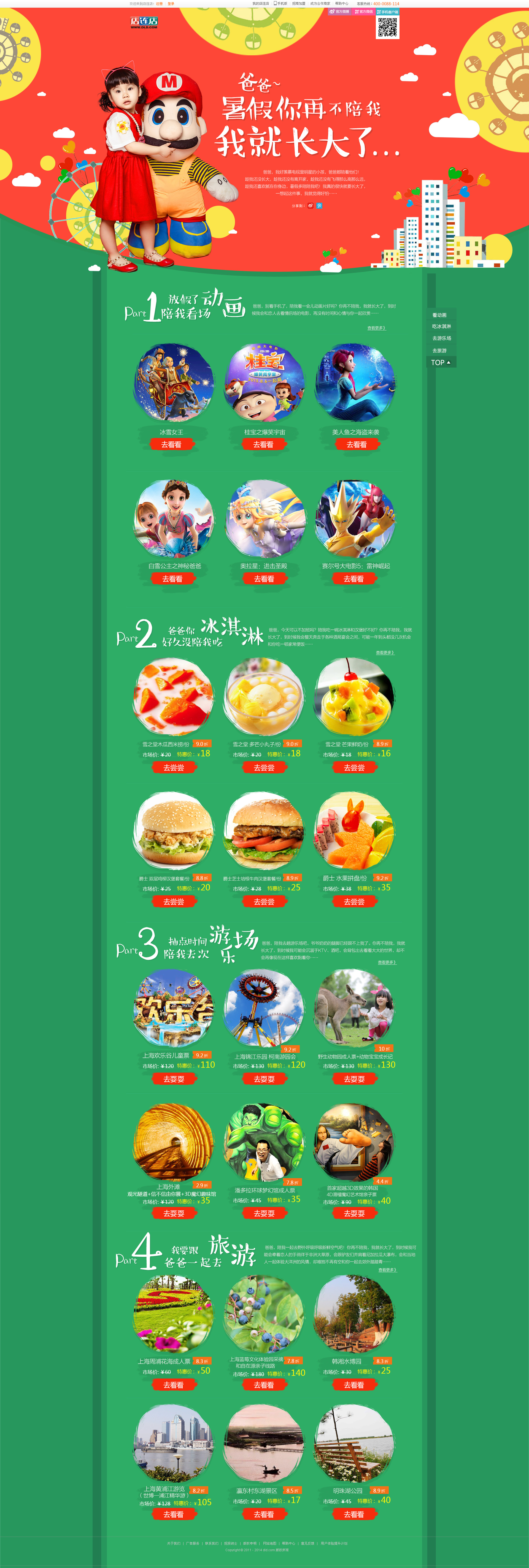This screenshot has height=1568, width=529.
Task: Open the 帮助中心 link in the top bar
Action: [341, 4]
